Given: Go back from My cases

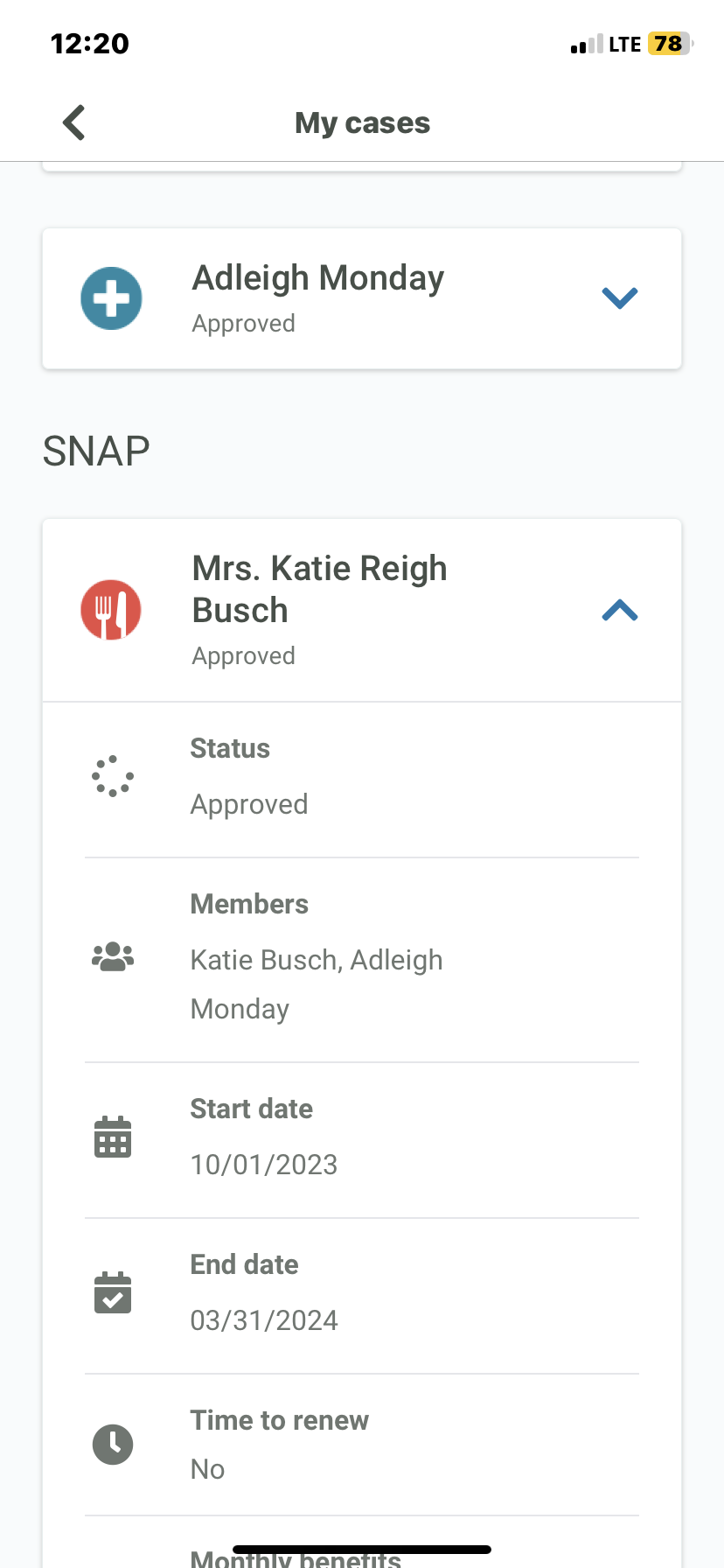Looking at the screenshot, I should point(74,122).
